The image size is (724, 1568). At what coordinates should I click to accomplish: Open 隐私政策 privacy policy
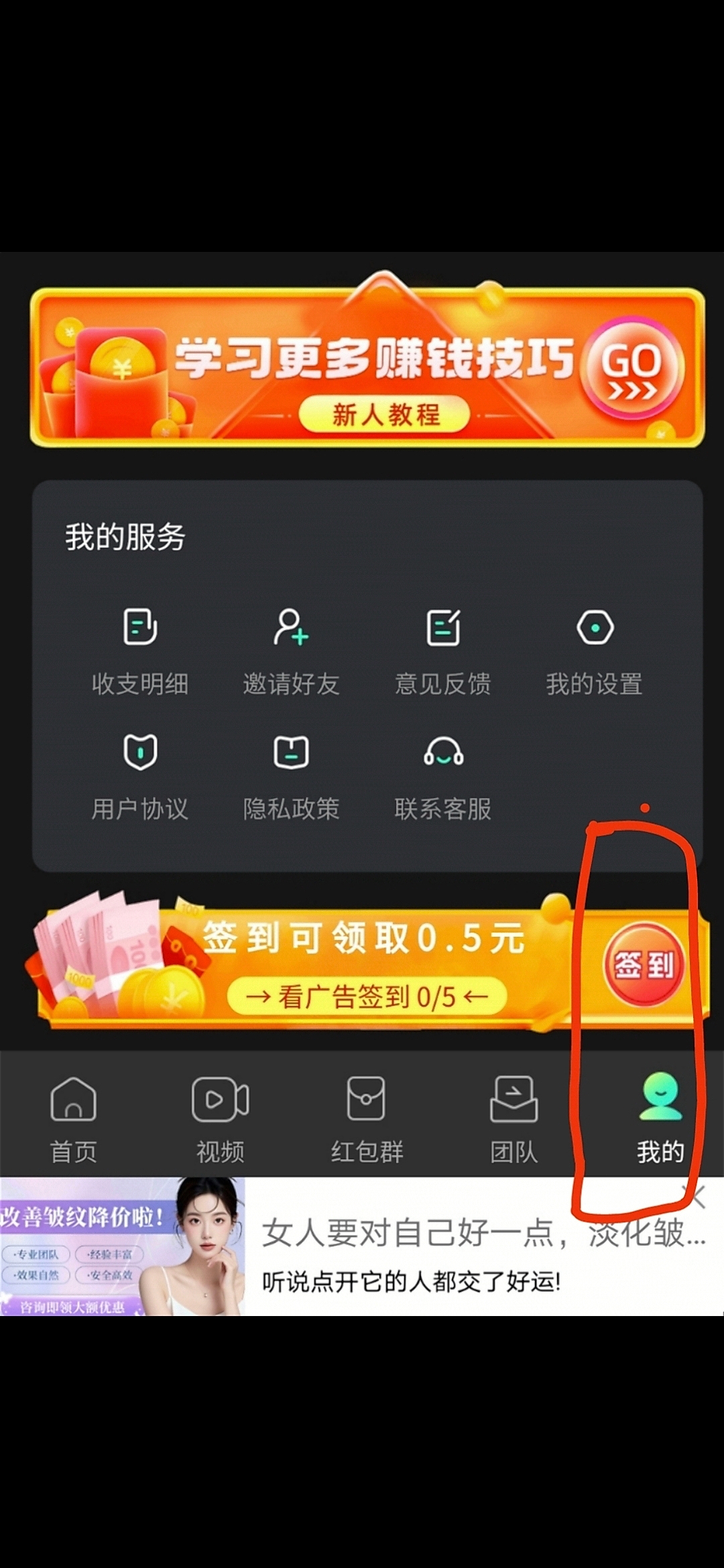(292, 777)
